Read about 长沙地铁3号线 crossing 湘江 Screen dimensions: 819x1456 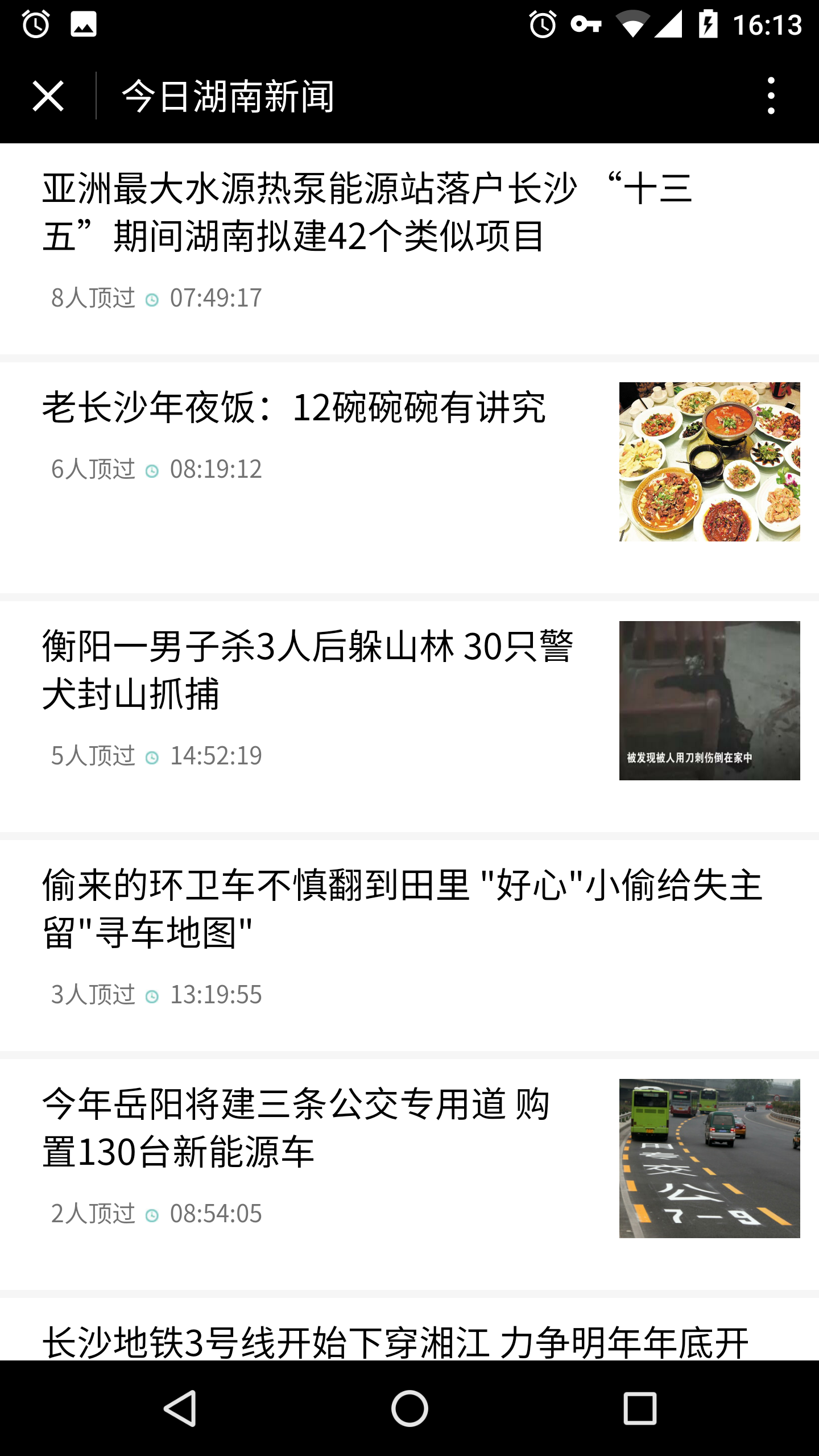pos(396,1341)
